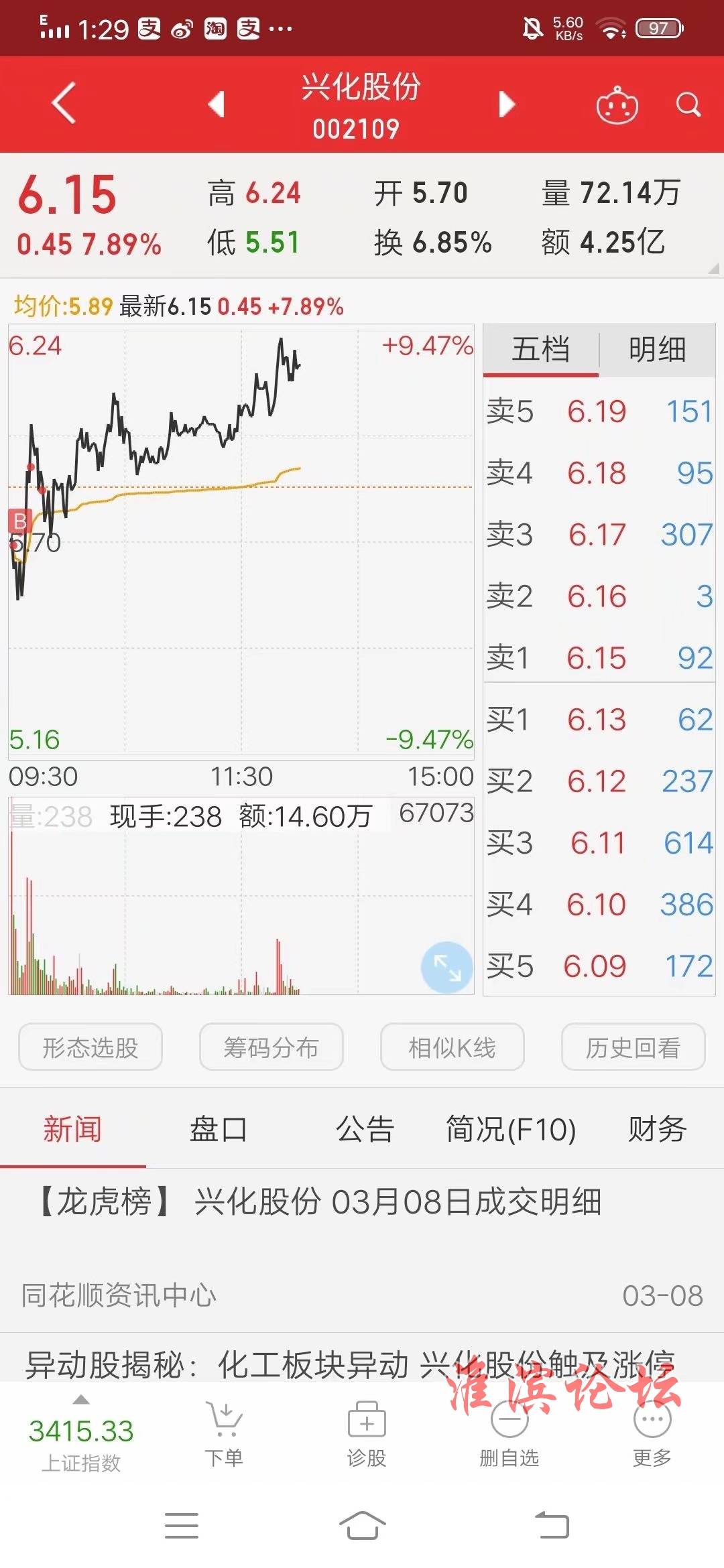Go back using the top-left arrow
This screenshot has height=1568, width=724.
[64, 103]
